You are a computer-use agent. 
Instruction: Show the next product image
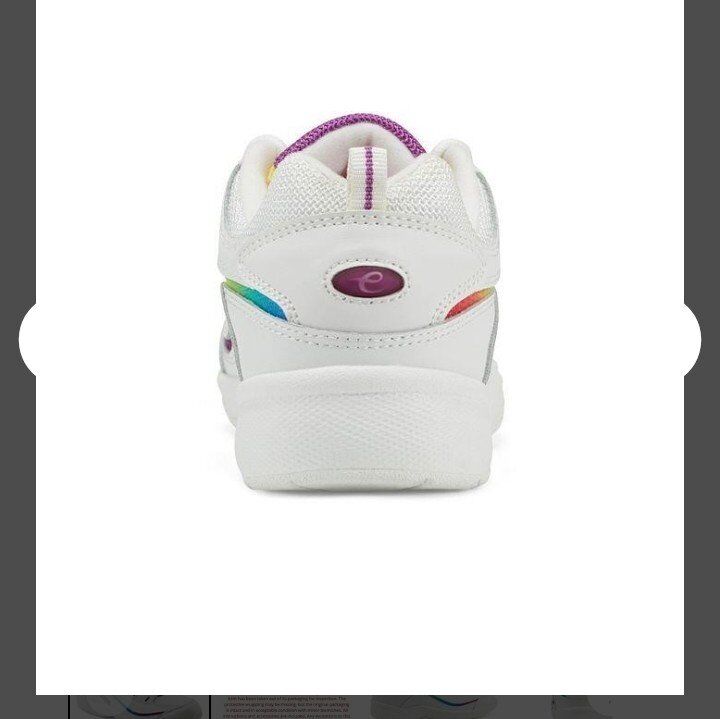click(x=690, y=341)
